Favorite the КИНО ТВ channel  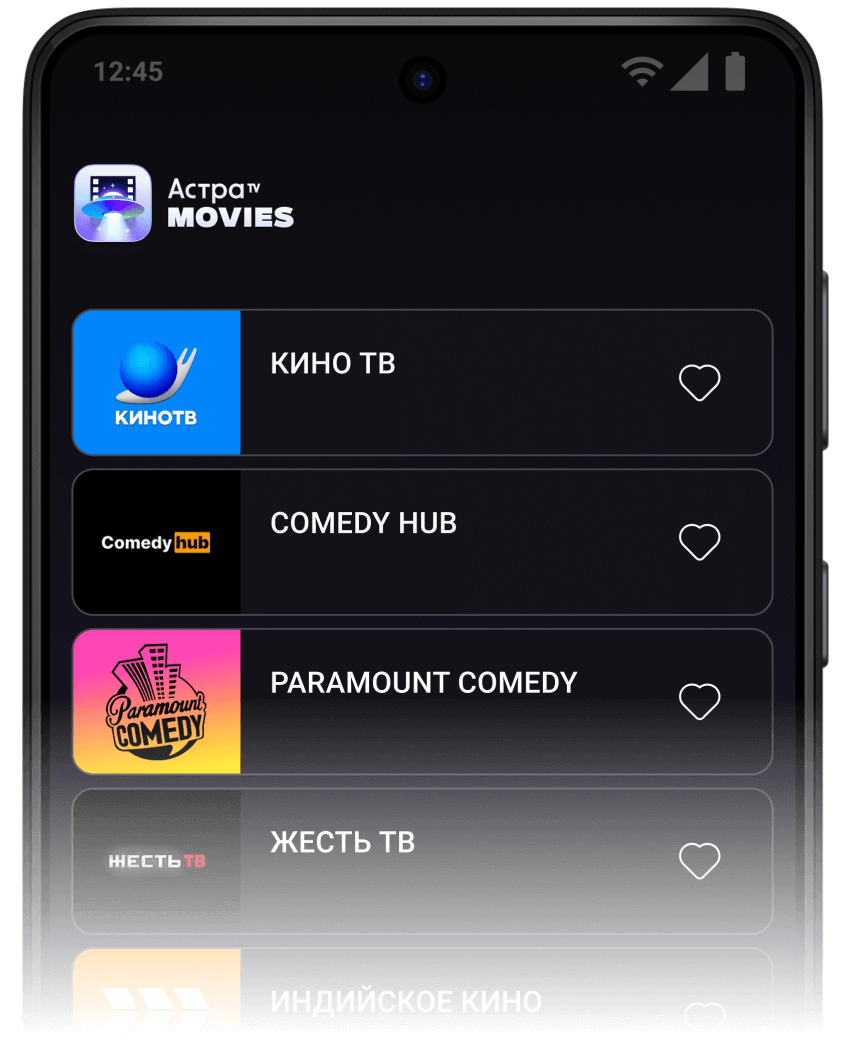pyautogui.click(x=699, y=383)
